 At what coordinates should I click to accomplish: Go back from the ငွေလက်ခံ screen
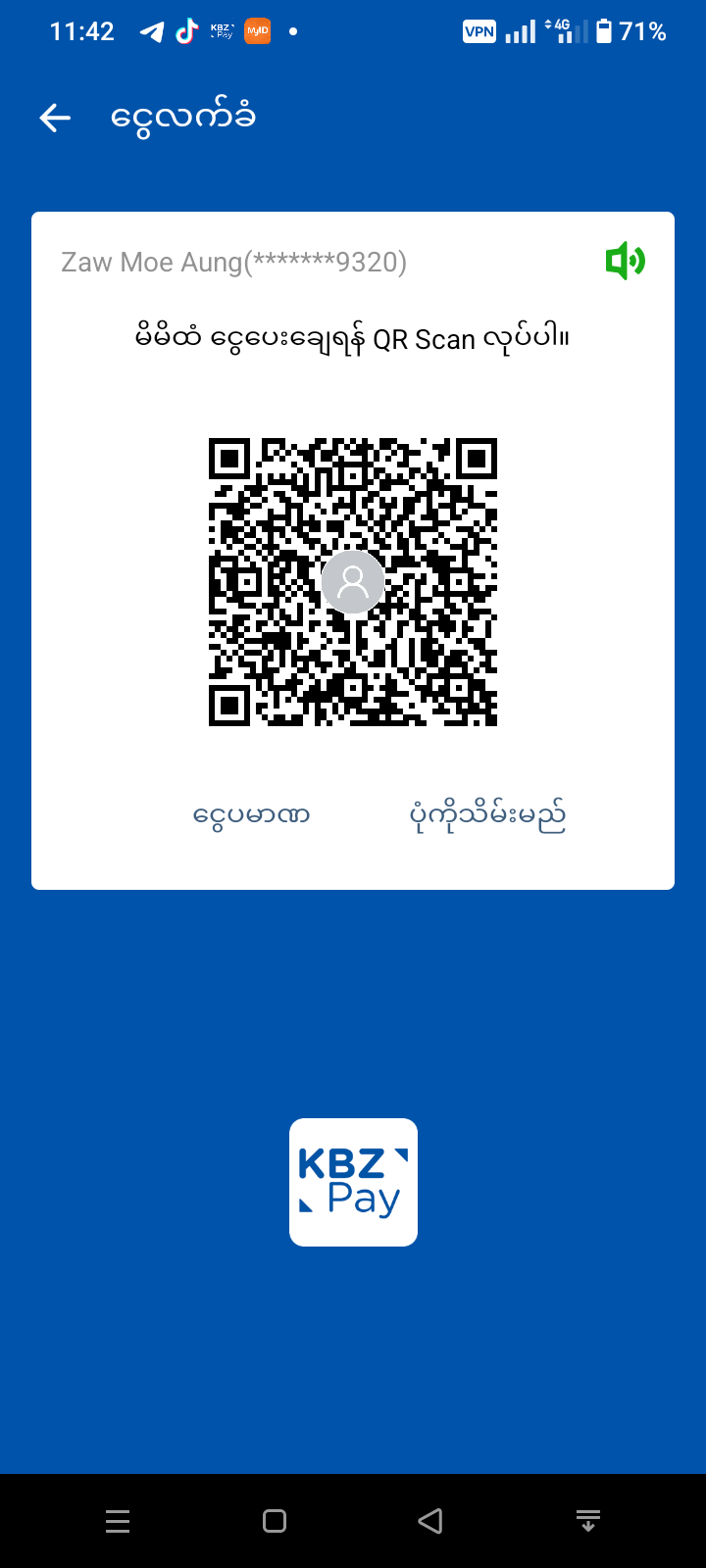[x=56, y=119]
